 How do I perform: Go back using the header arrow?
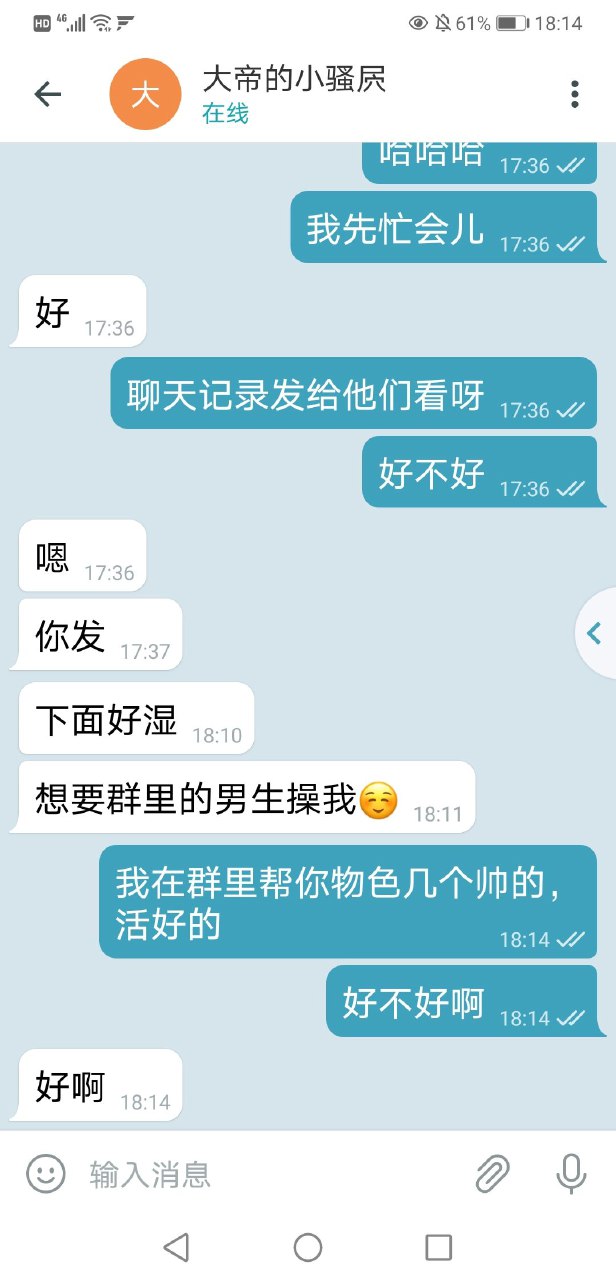[47, 95]
